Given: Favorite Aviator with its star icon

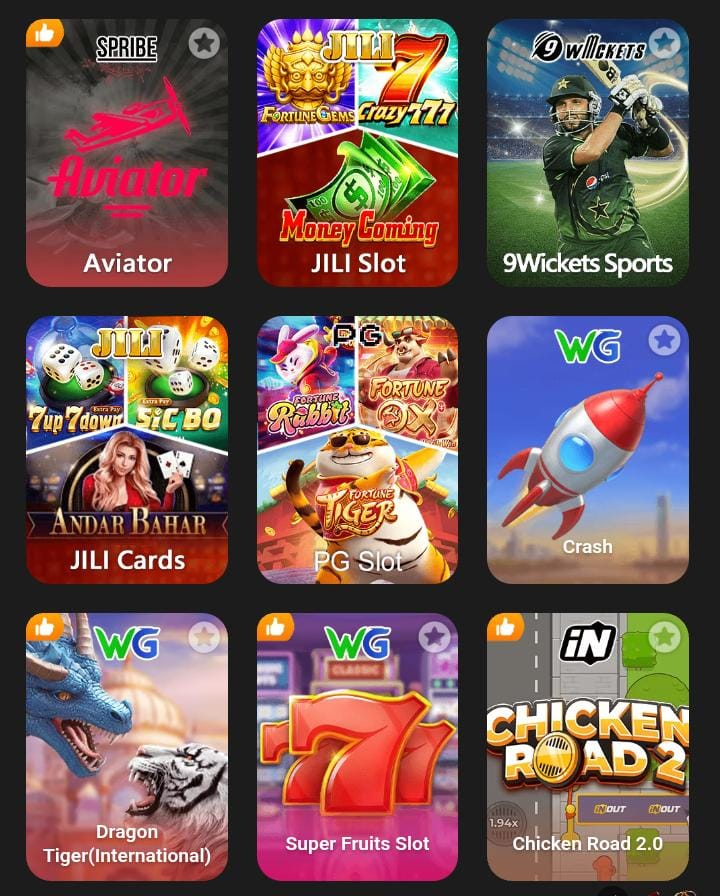Looking at the screenshot, I should pyautogui.click(x=204, y=43).
